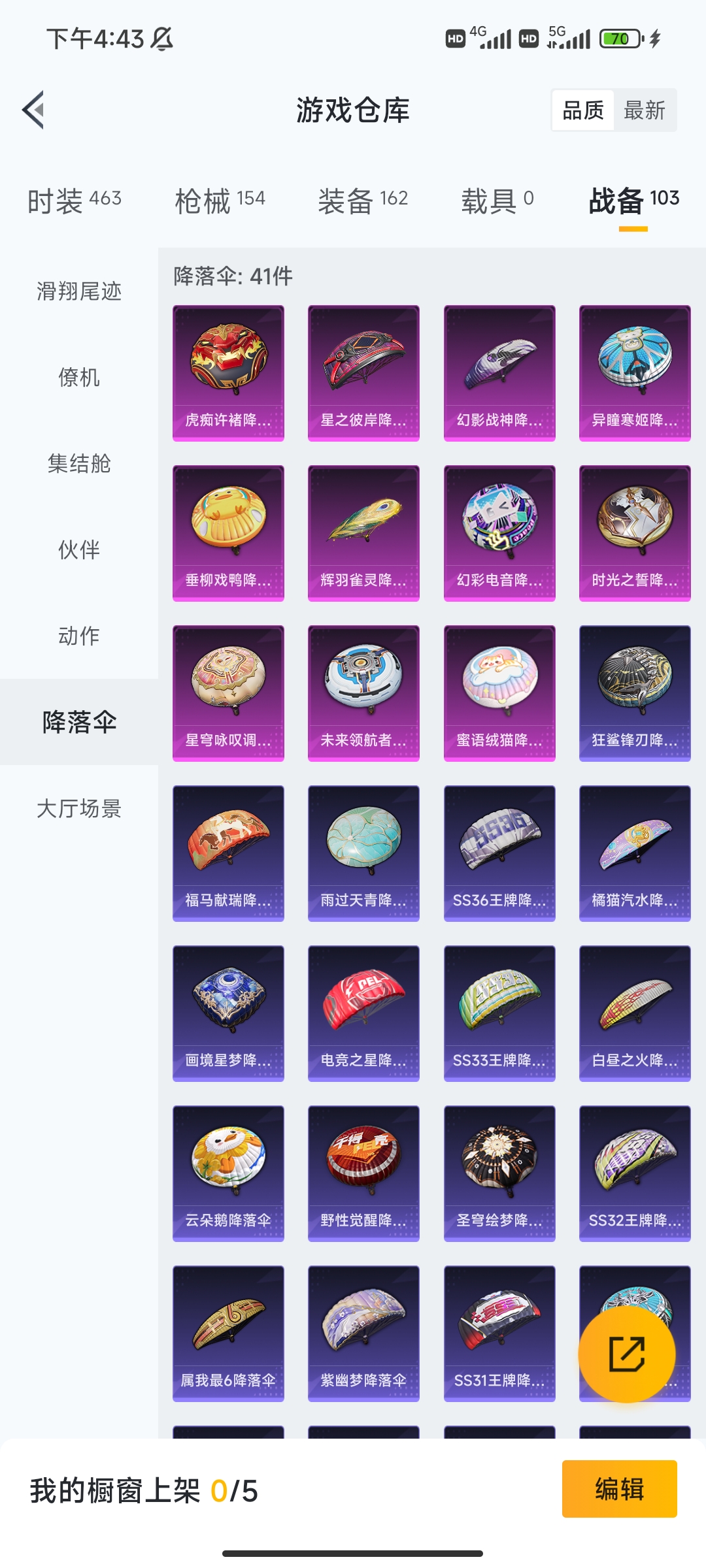Tap the 未来领航者 parachute thumbnail
Image resolution: width=706 pixels, height=1568 pixels.
pyautogui.click(x=363, y=693)
